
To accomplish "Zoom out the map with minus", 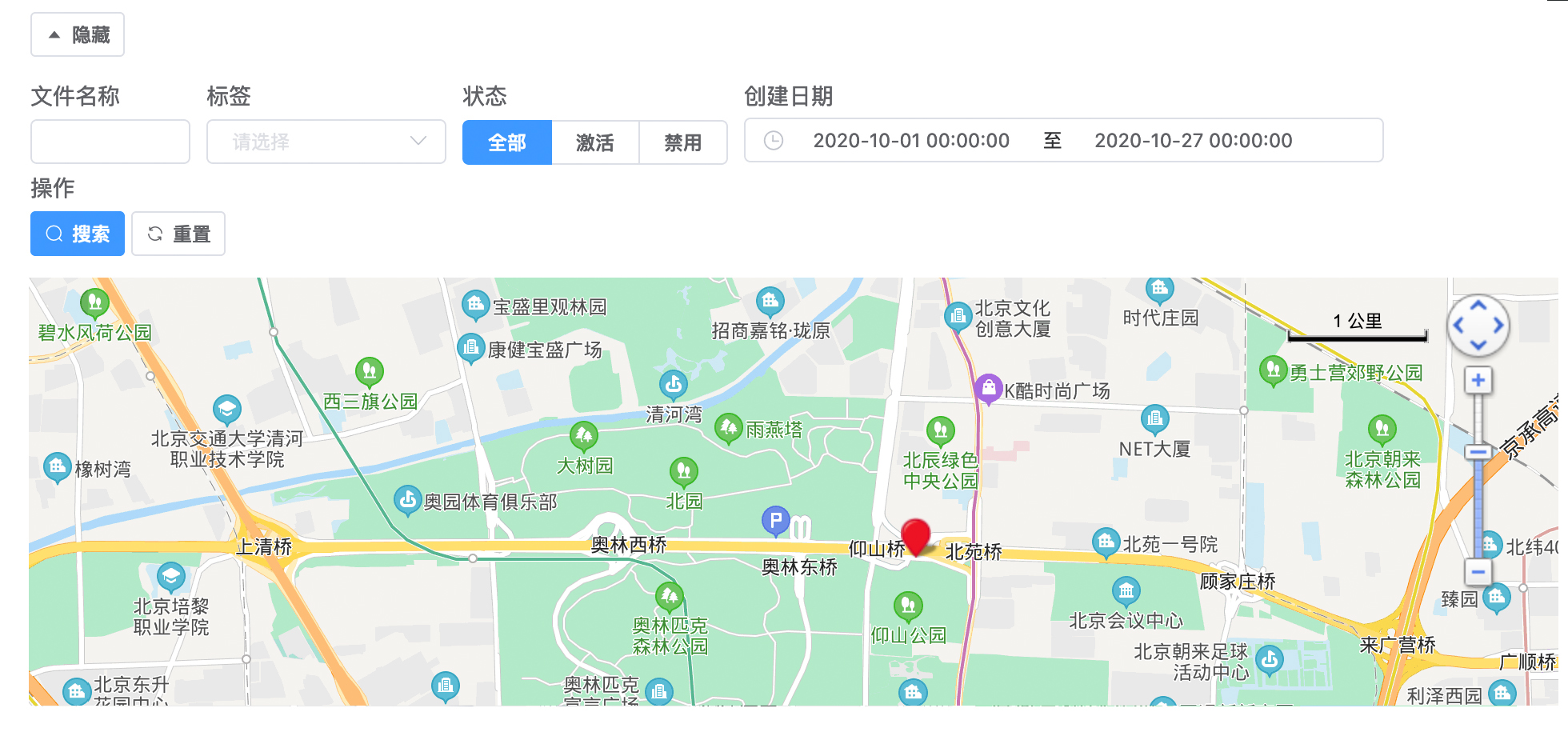I will 1478,572.
